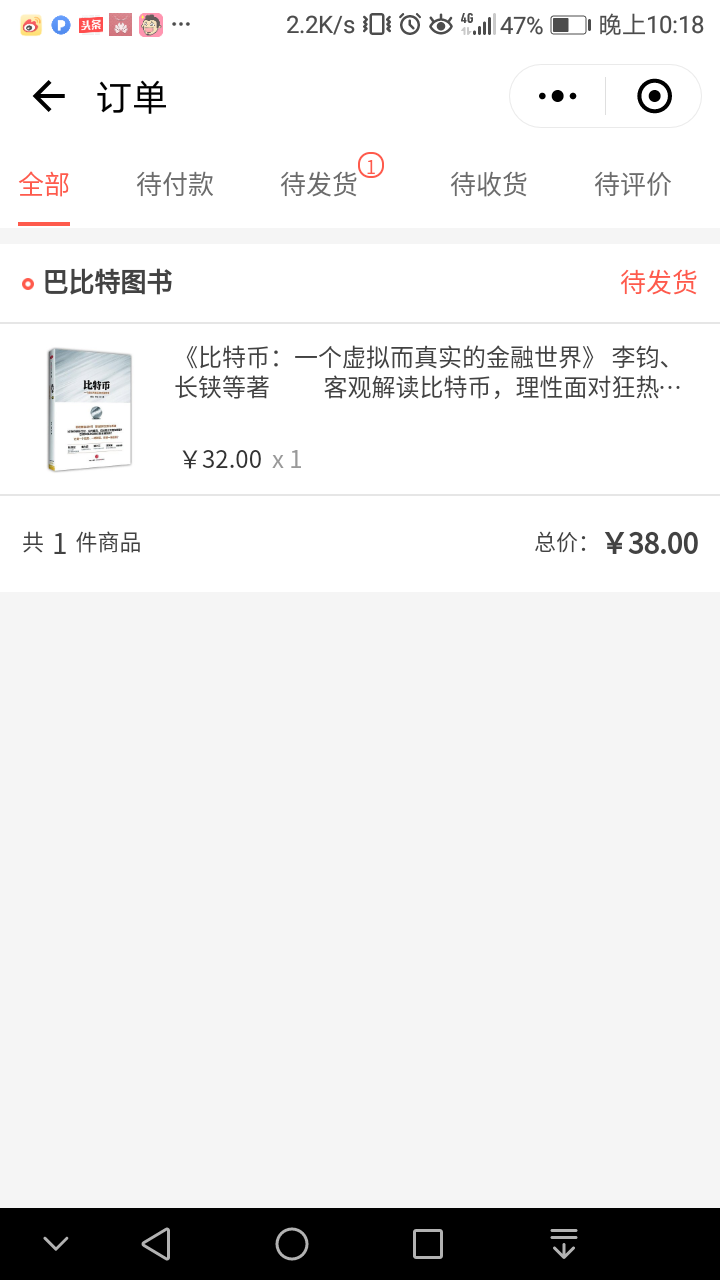Switch to the 待发货 tab
Viewport: 720px width, 1280px height.
click(319, 185)
